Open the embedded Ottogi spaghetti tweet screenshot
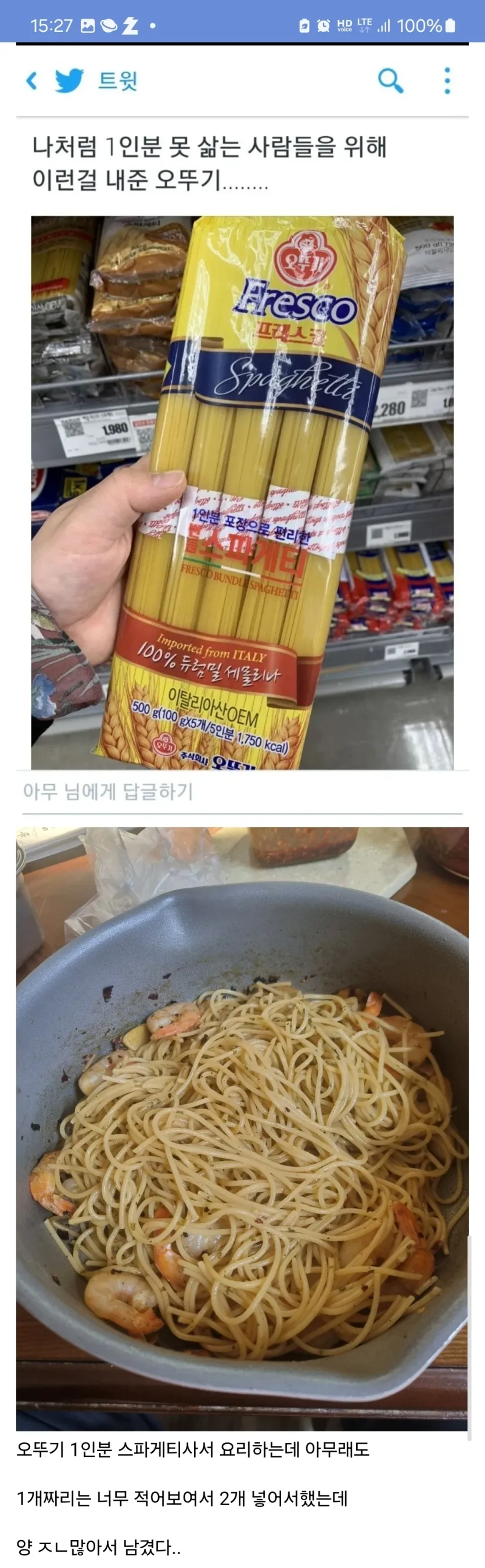The width and height of the screenshot is (485, 1568). pyautogui.click(x=242, y=492)
